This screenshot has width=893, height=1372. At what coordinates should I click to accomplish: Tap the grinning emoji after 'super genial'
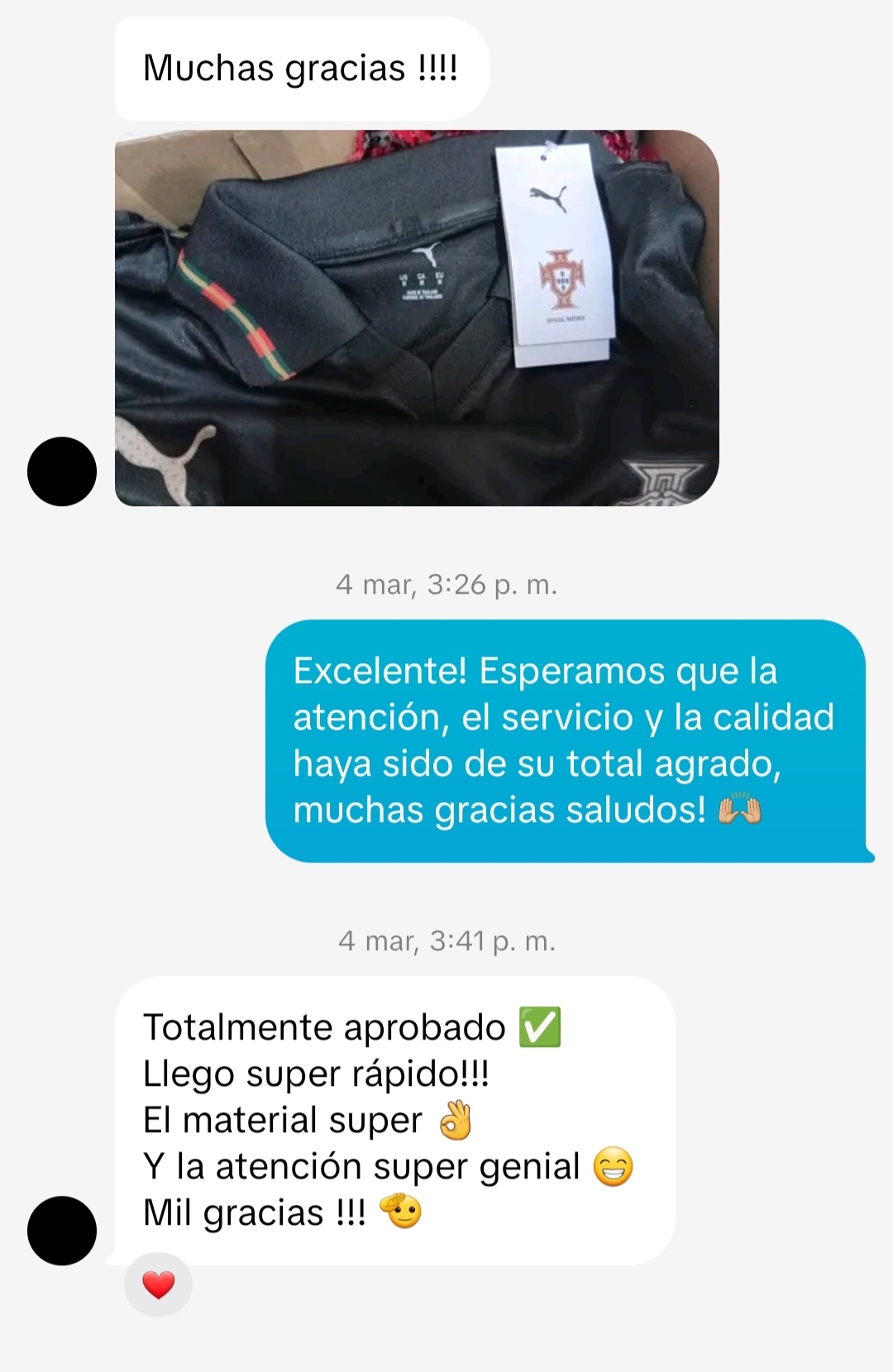click(x=614, y=1166)
